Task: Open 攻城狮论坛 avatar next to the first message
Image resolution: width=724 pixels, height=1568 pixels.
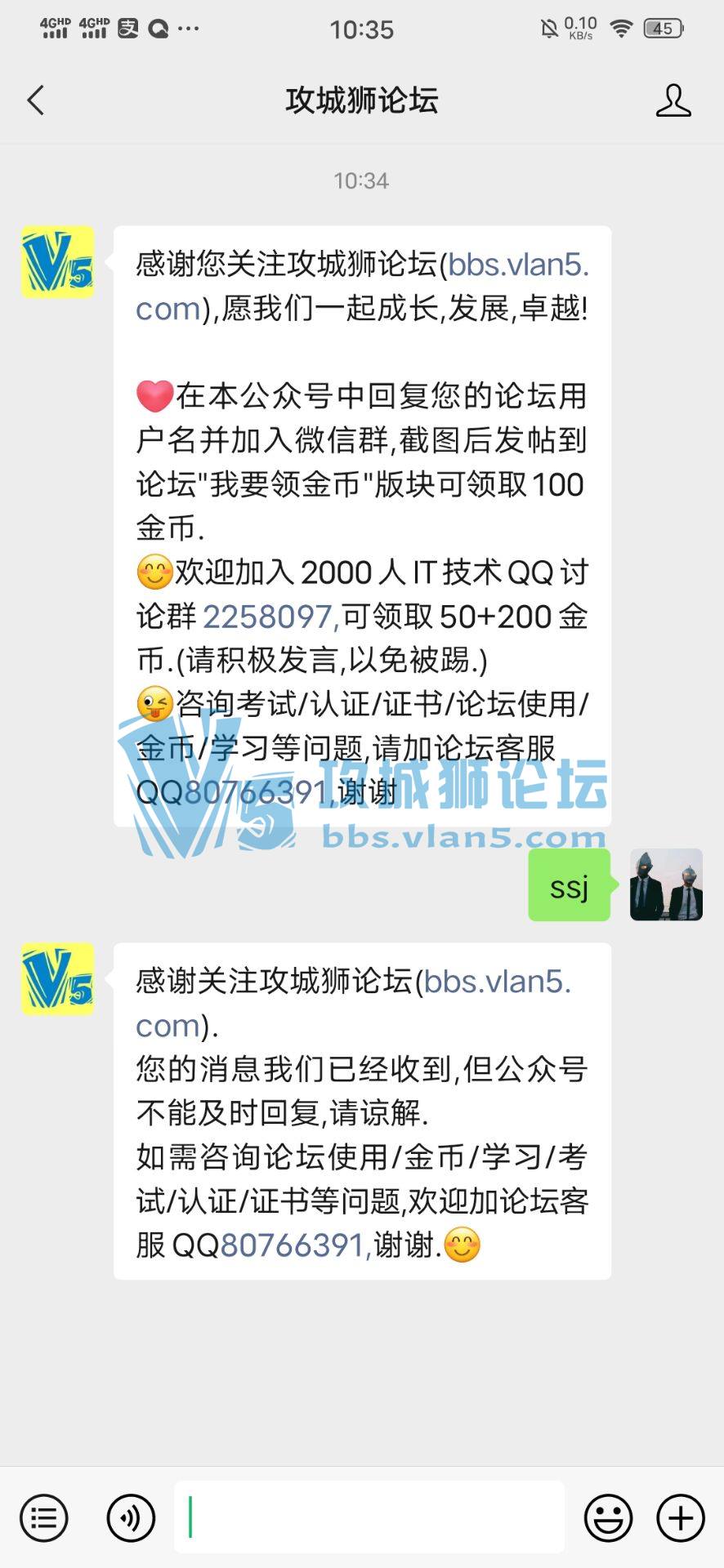Action: pyautogui.click(x=57, y=262)
